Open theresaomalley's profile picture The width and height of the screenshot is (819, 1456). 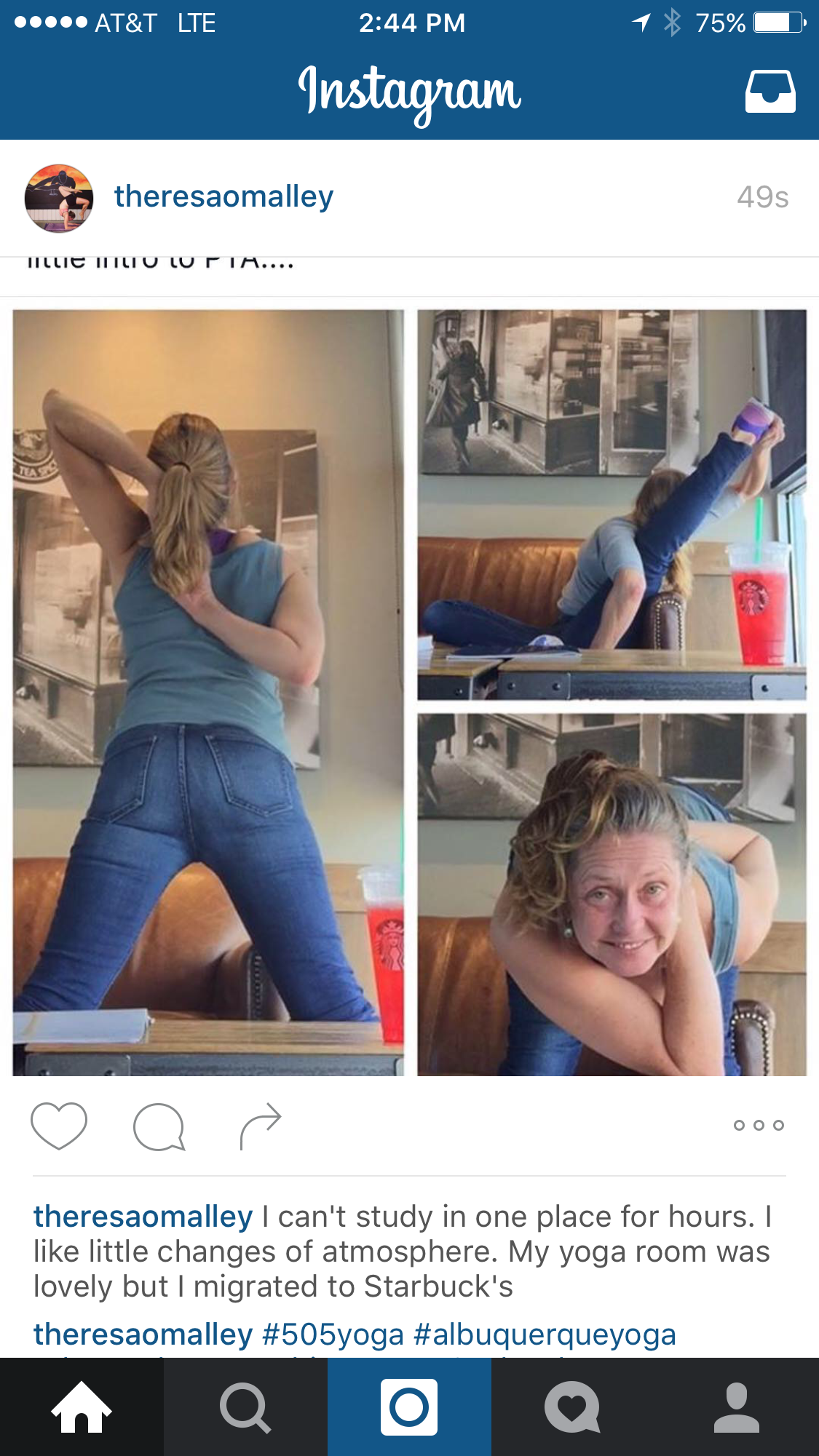coord(59,198)
